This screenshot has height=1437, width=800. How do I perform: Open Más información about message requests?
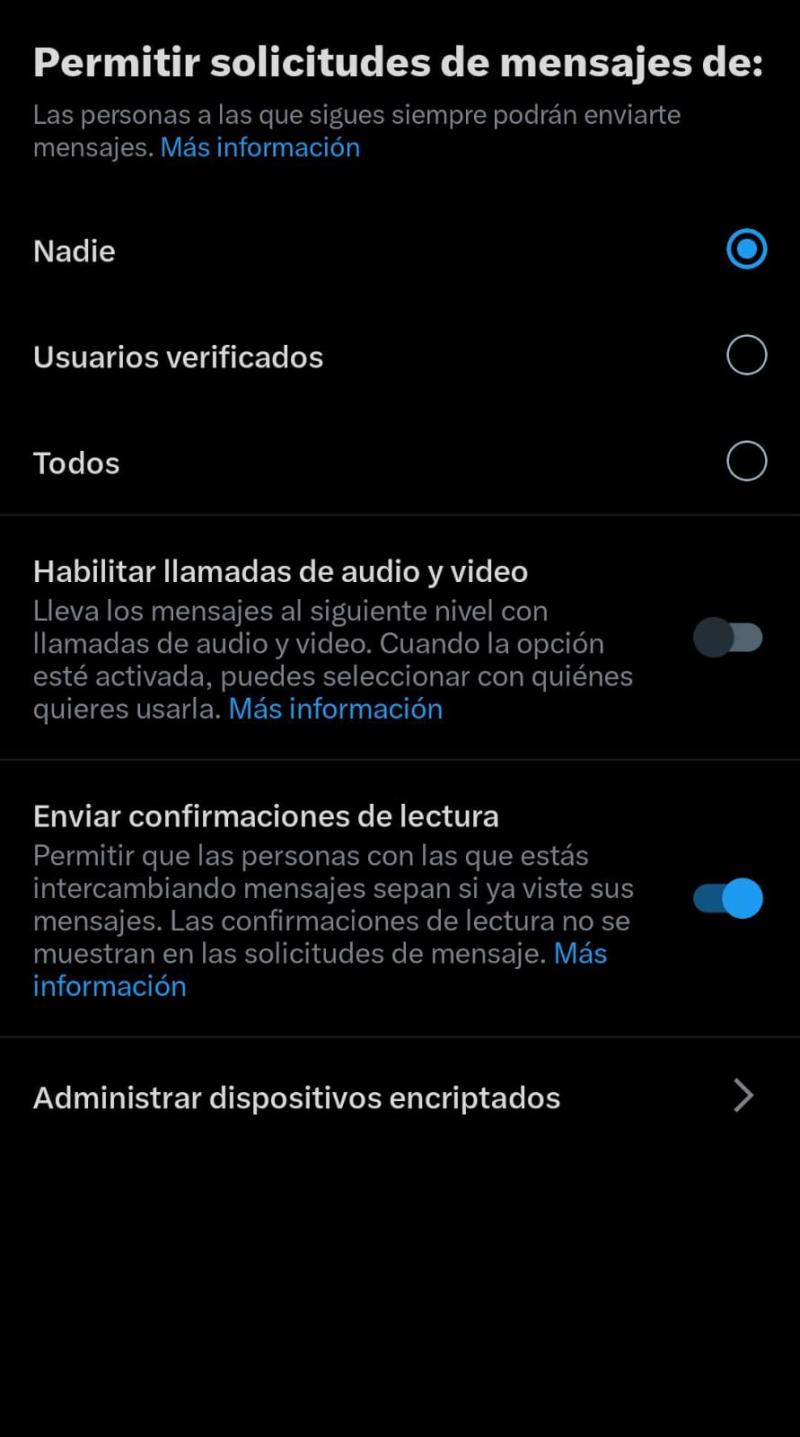260,148
